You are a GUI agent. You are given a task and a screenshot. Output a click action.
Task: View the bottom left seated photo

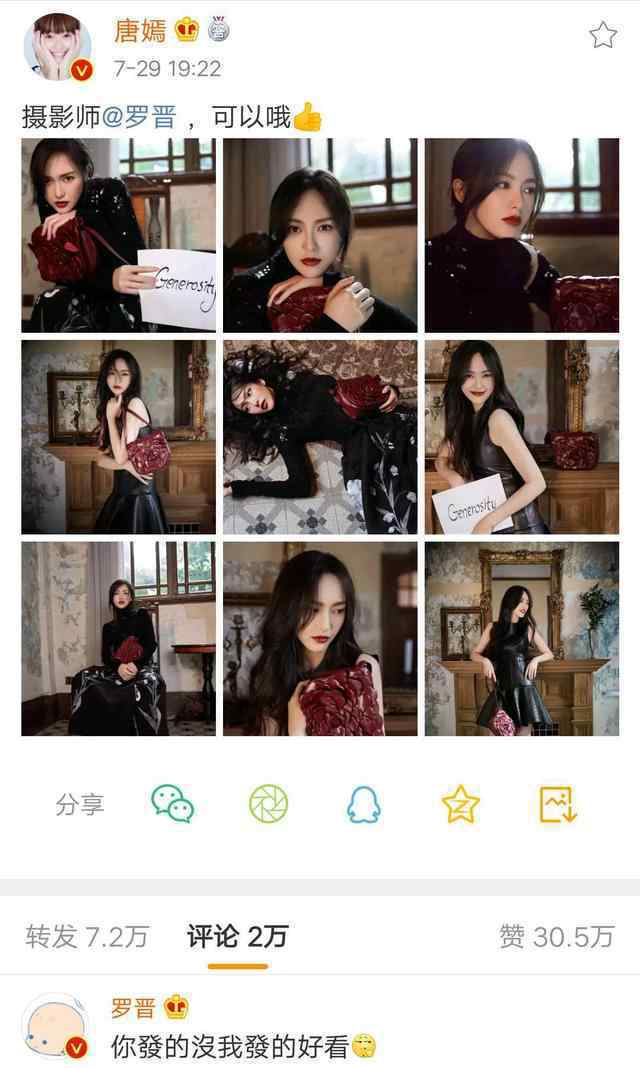118,639
